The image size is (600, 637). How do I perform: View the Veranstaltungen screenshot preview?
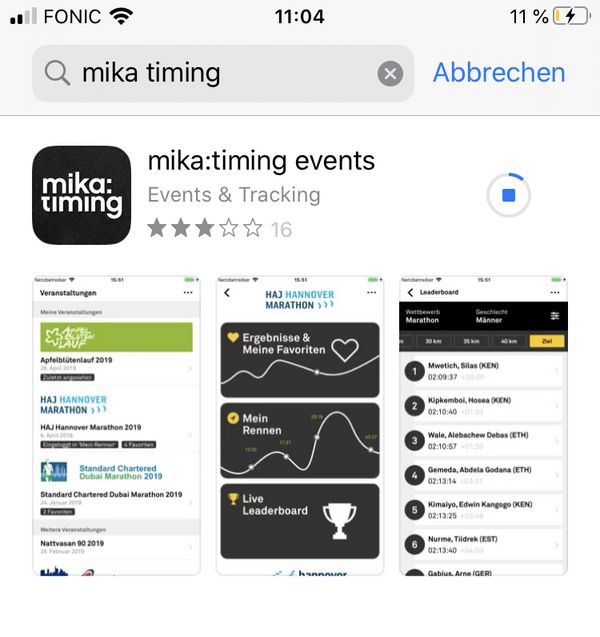116,425
